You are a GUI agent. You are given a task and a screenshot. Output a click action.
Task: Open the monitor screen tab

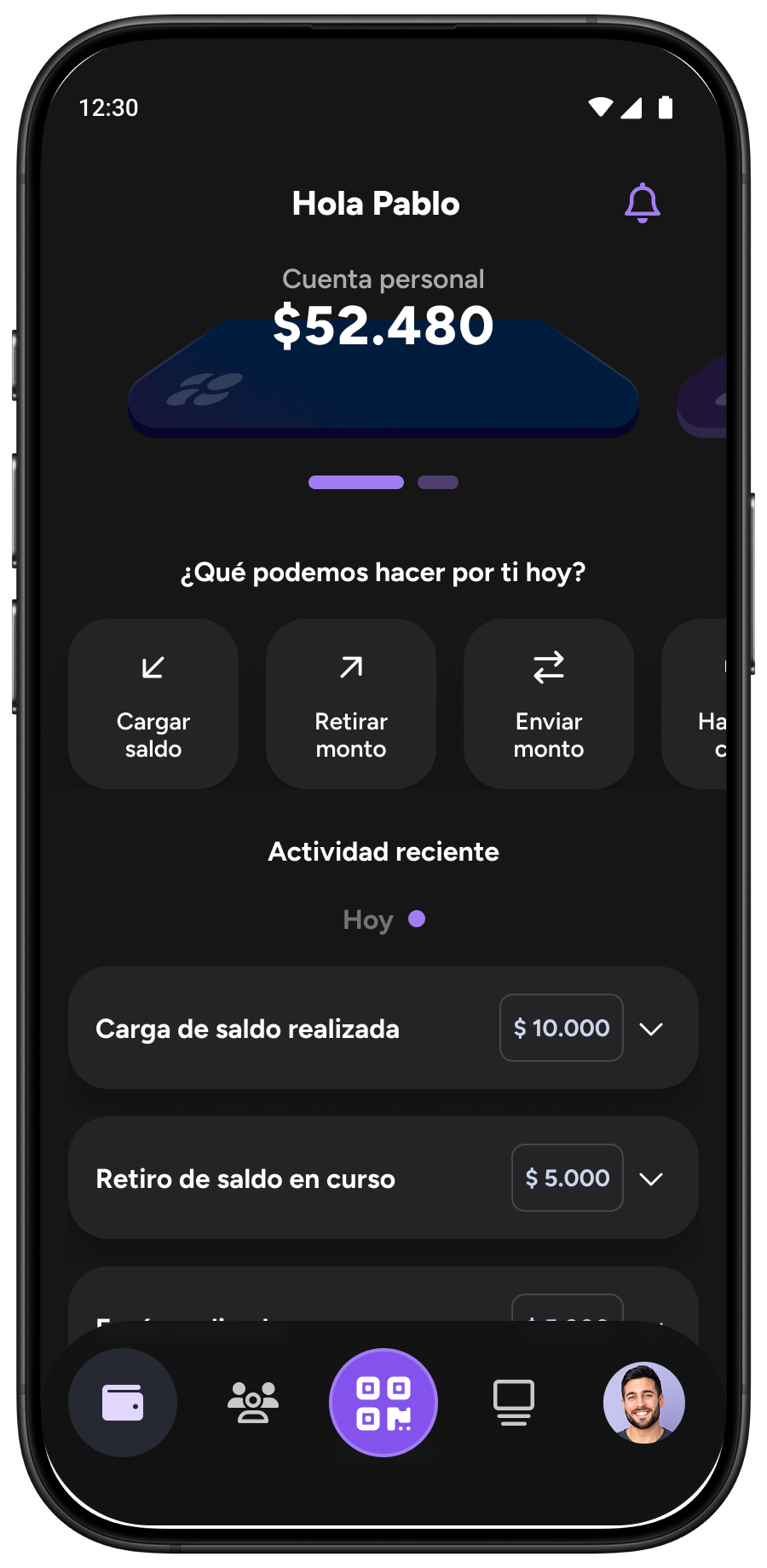point(514,1403)
